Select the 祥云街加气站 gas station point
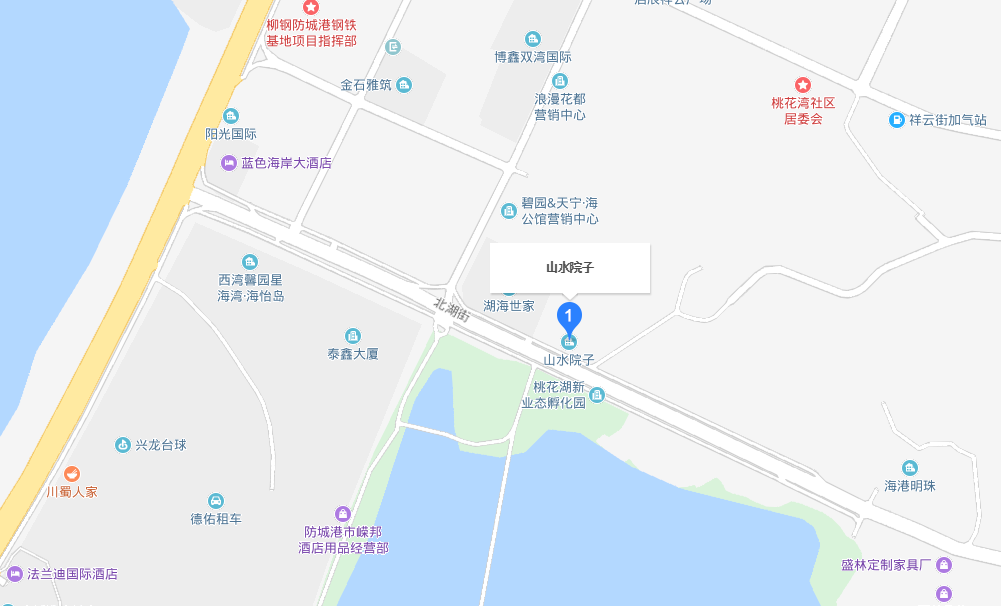 (897, 120)
